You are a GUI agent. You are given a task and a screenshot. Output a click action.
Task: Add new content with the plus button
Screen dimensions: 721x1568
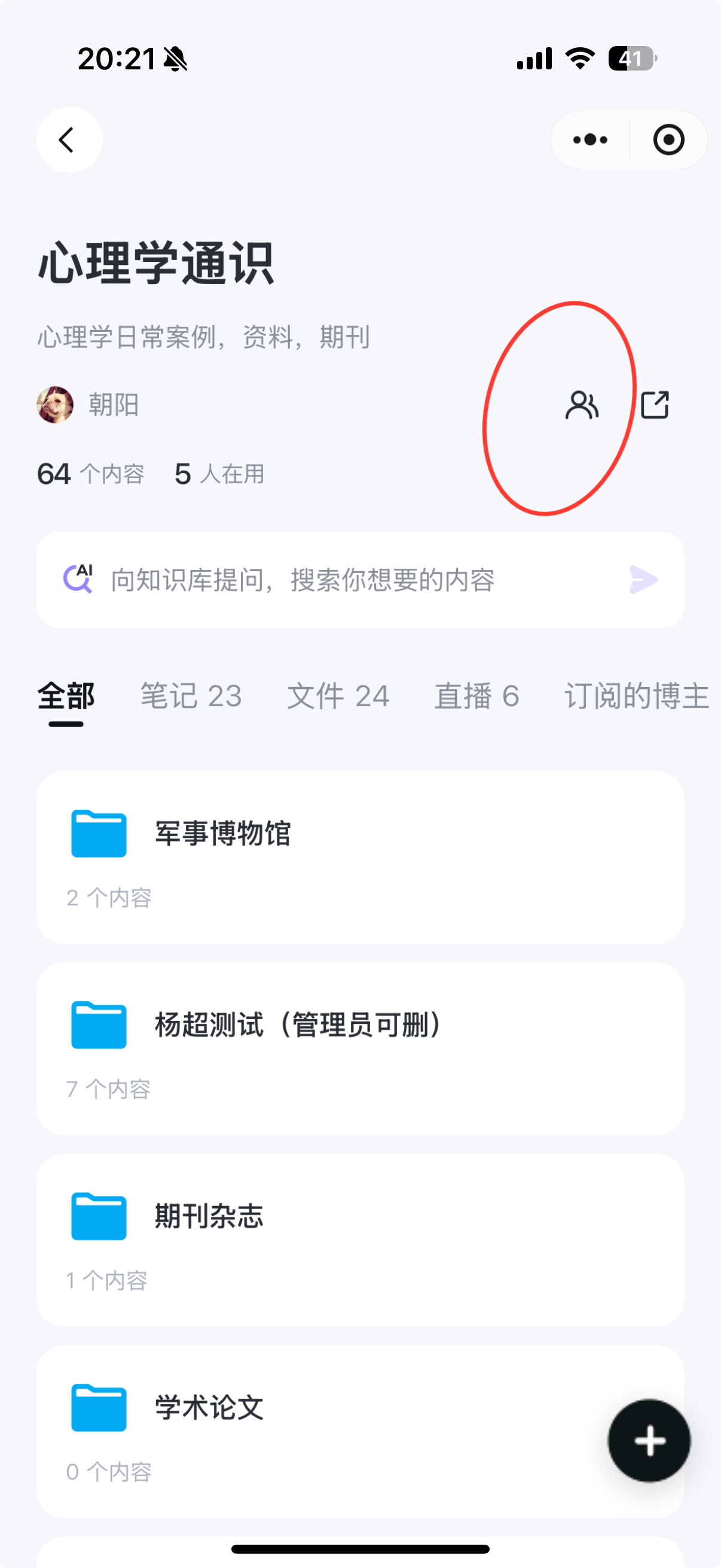[649, 1441]
